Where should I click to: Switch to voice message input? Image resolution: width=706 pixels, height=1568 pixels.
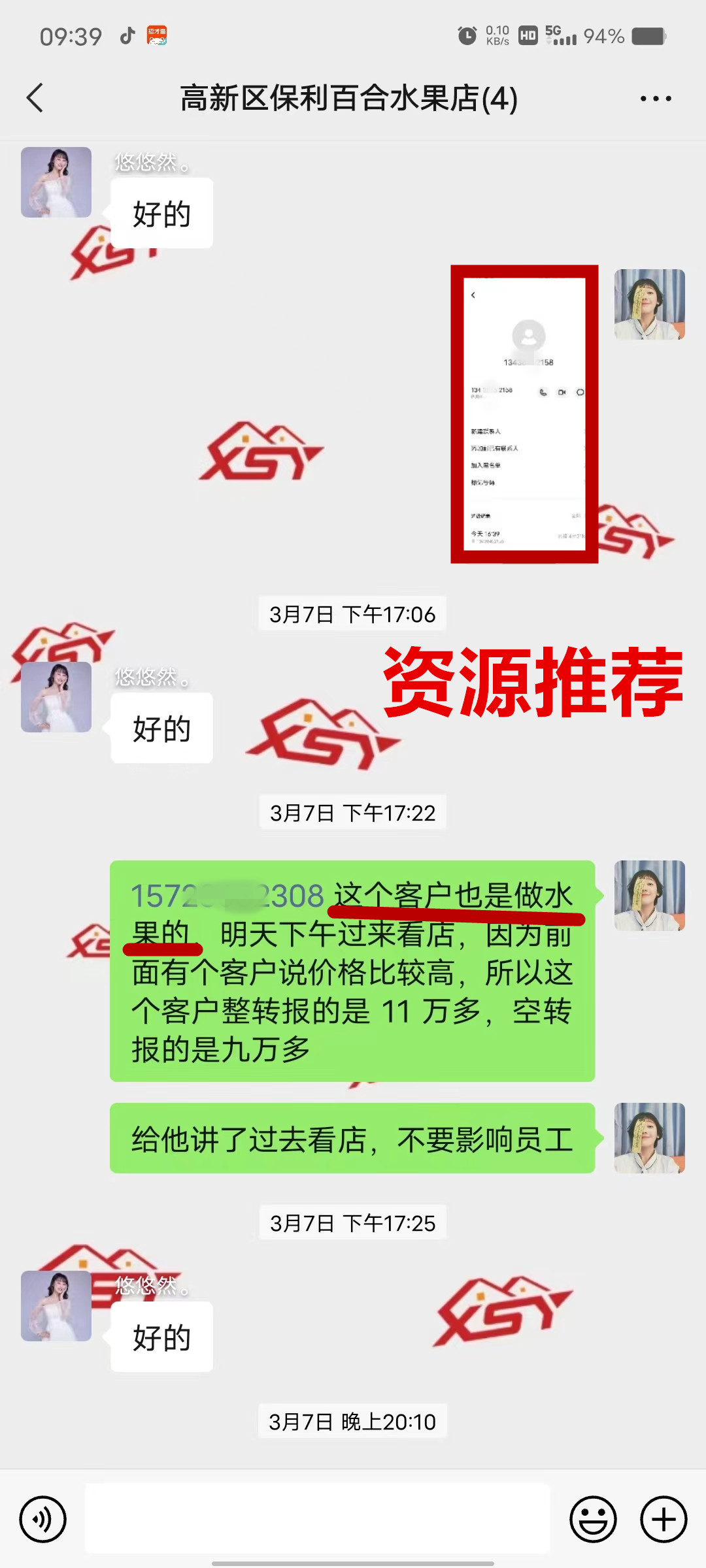[43, 1519]
